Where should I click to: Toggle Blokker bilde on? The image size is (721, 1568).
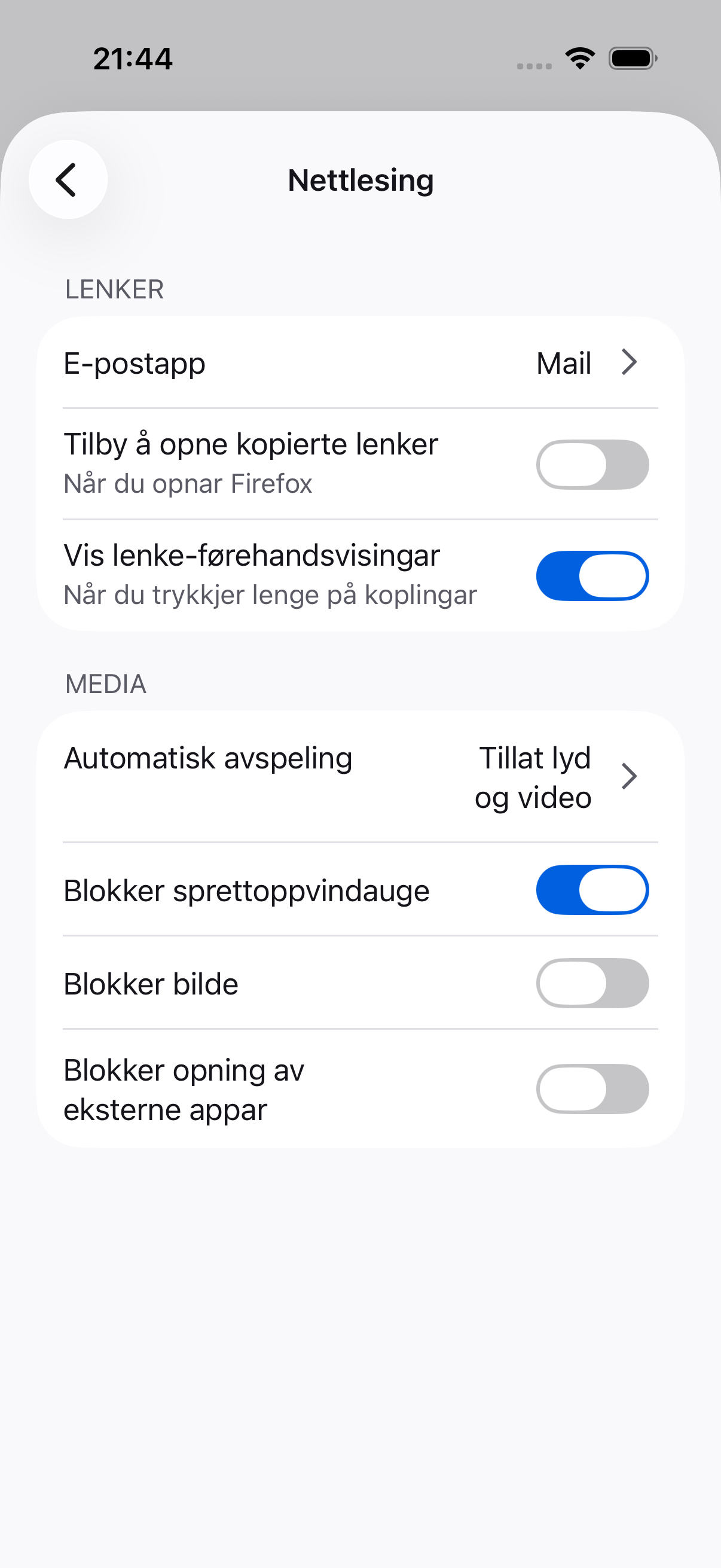592,983
